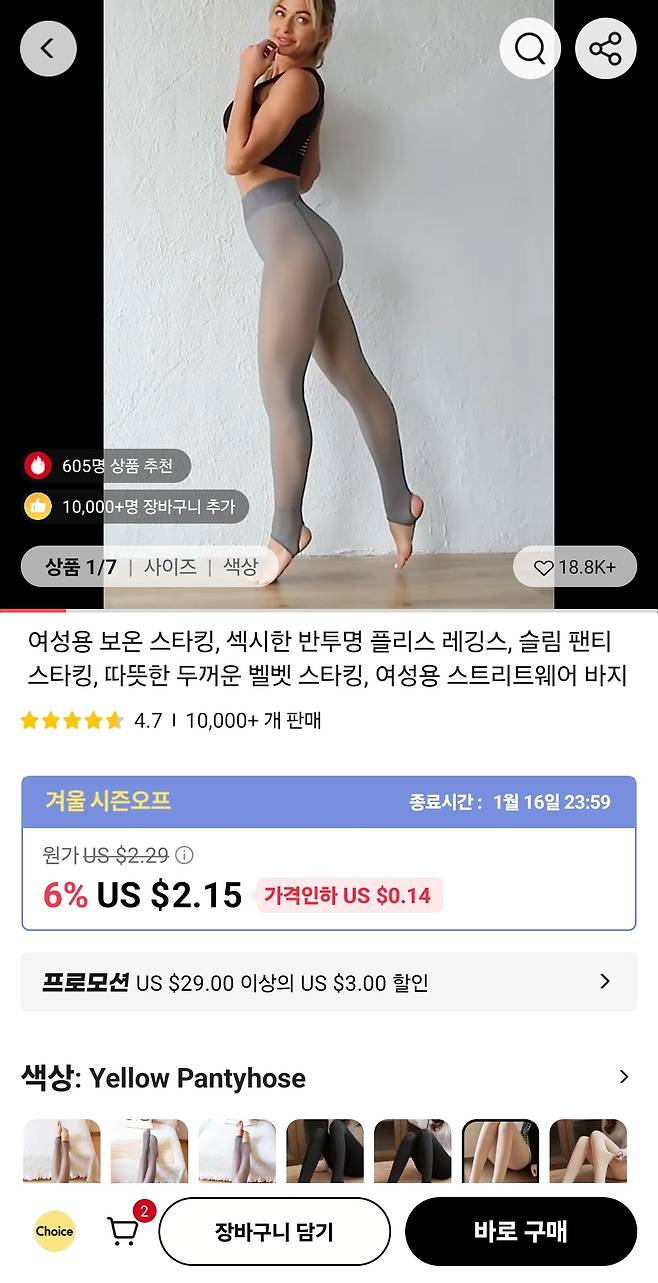Image resolution: width=658 pixels, height=1283 pixels.
Task: Open the search magnifier icon
Action: (530, 48)
